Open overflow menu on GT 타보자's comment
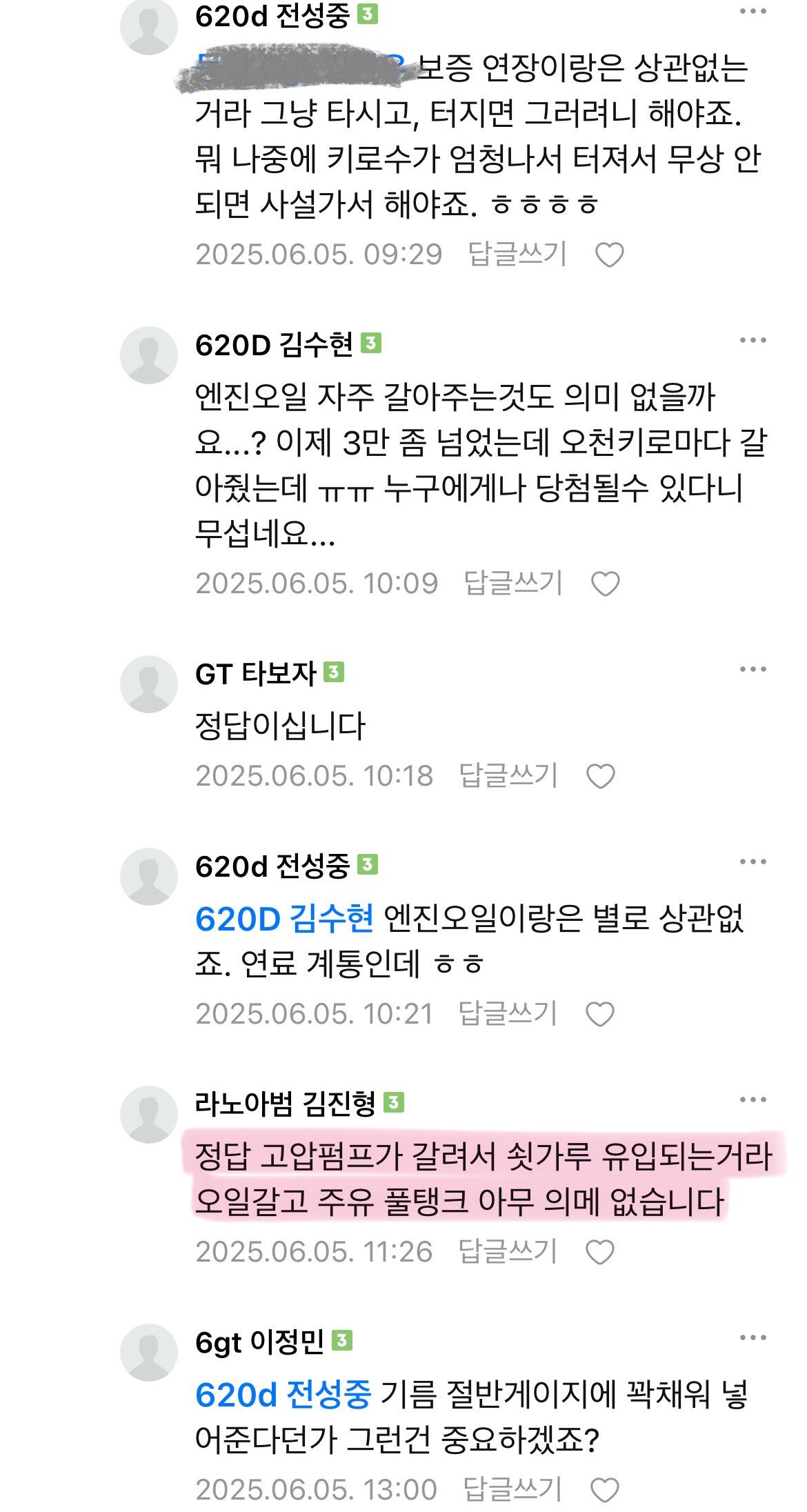Viewport: 807px width, 1512px height. 753,669
